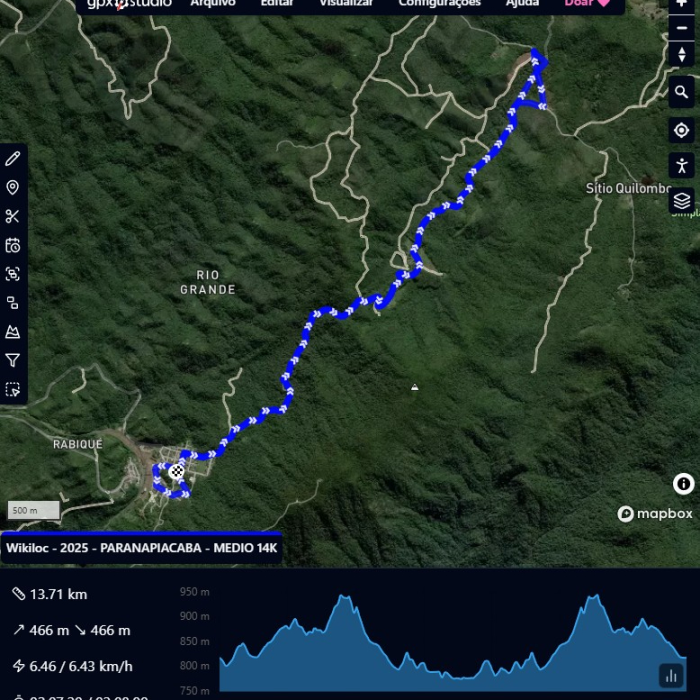The height and width of the screenshot is (700, 700).
Task: Toggle street view person icon
Action: (x=682, y=166)
